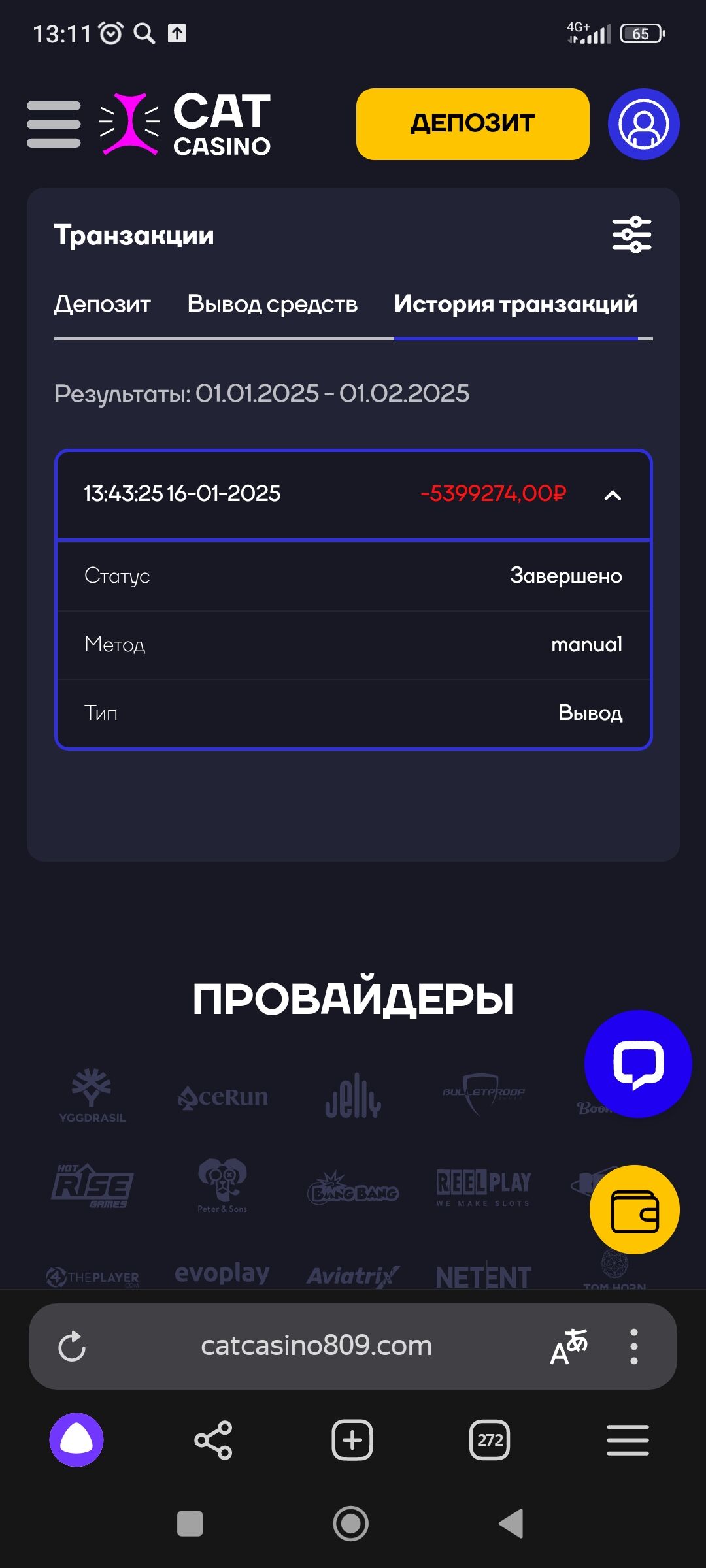Open the user profile icon
Screen dimensions: 706x1568
click(643, 124)
